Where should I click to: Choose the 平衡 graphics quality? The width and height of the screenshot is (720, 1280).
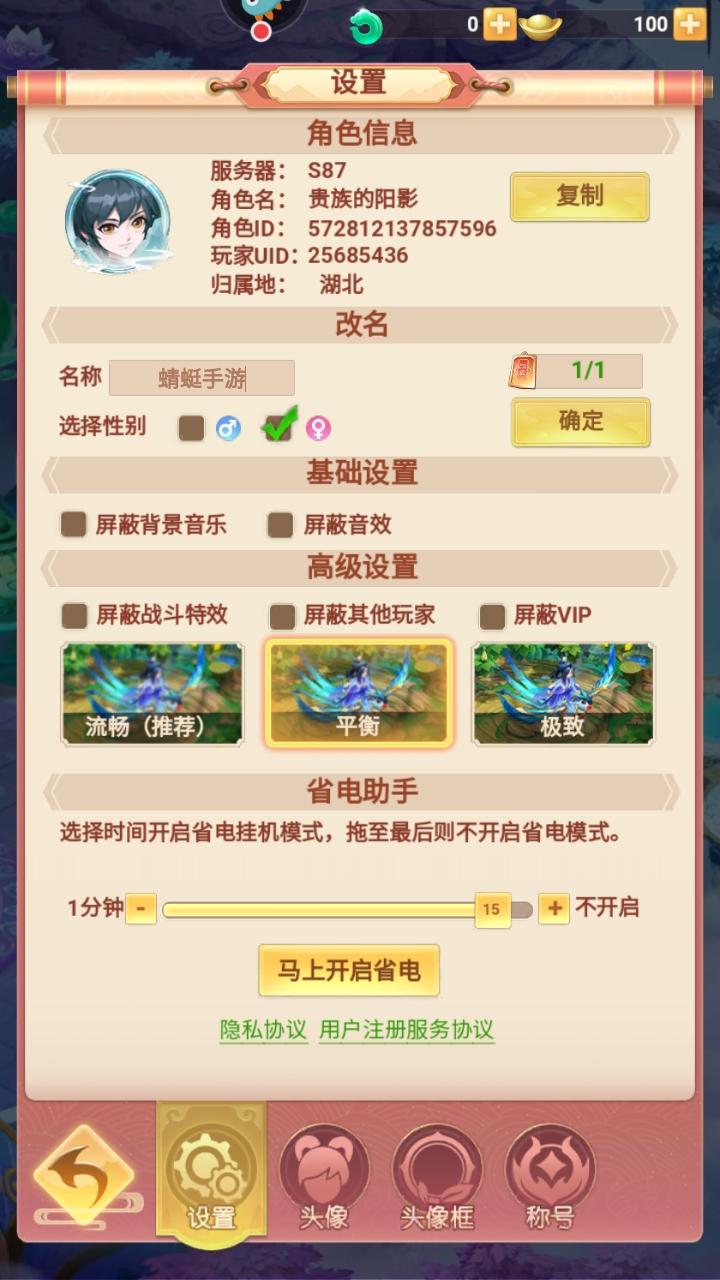[x=359, y=694]
